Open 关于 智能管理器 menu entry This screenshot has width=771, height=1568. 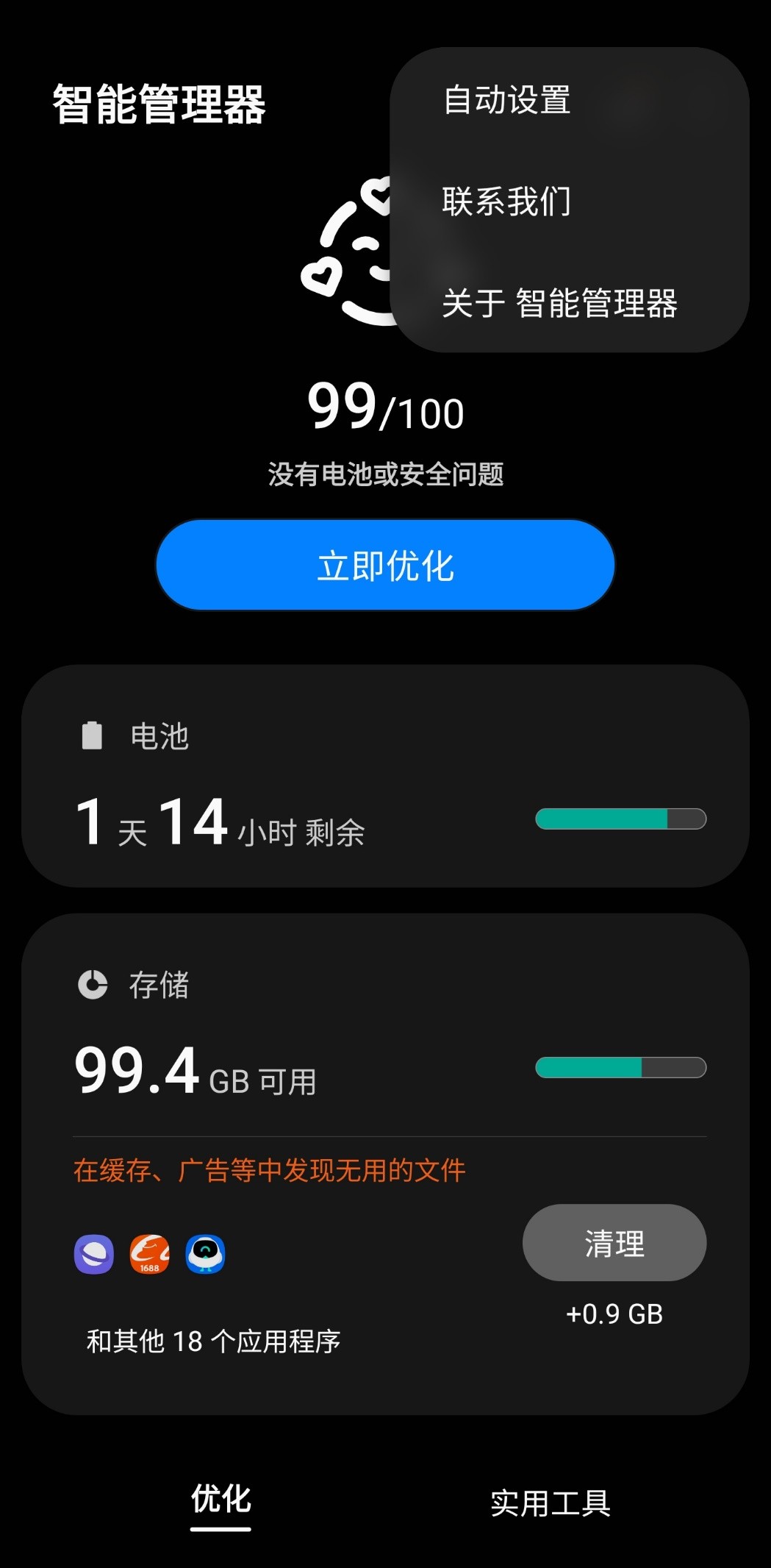coord(562,303)
